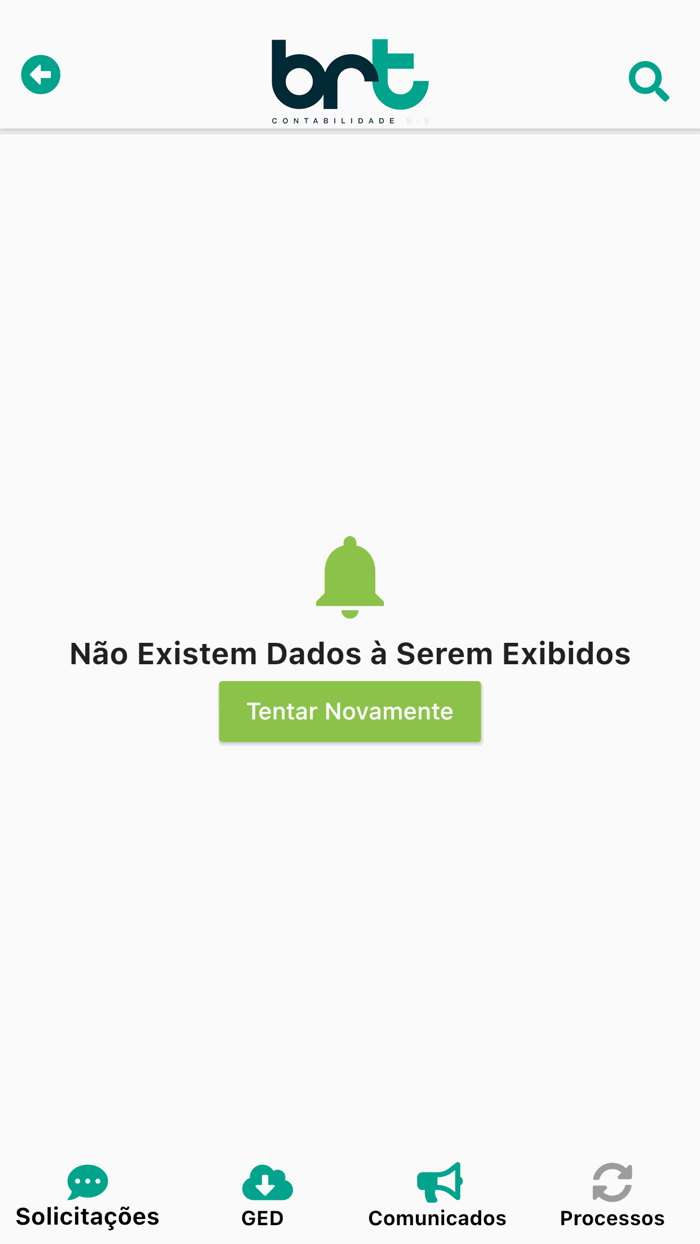Go back using the arrow icon
The width and height of the screenshot is (700, 1244).
pos(41,75)
